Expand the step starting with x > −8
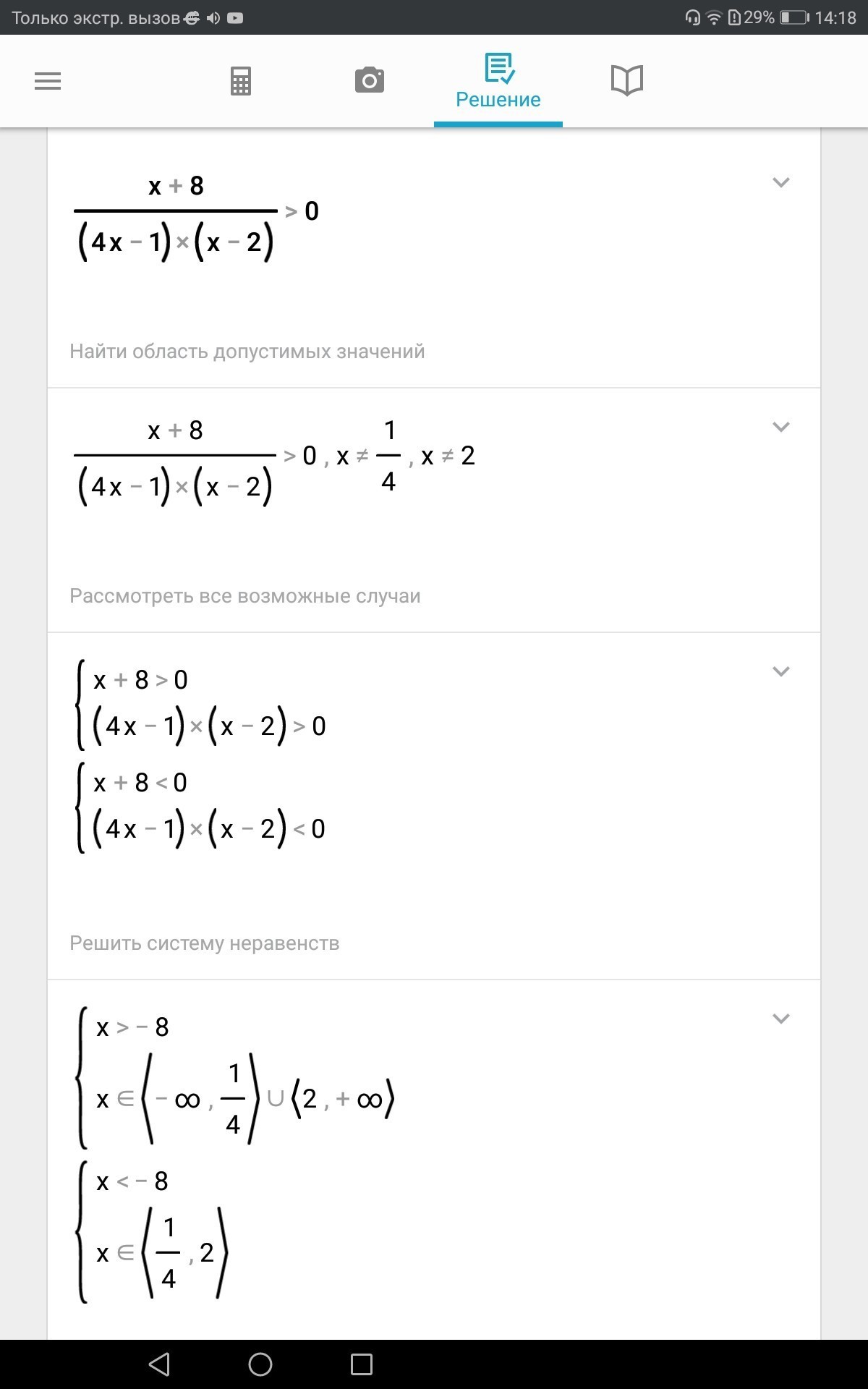 point(780,1019)
